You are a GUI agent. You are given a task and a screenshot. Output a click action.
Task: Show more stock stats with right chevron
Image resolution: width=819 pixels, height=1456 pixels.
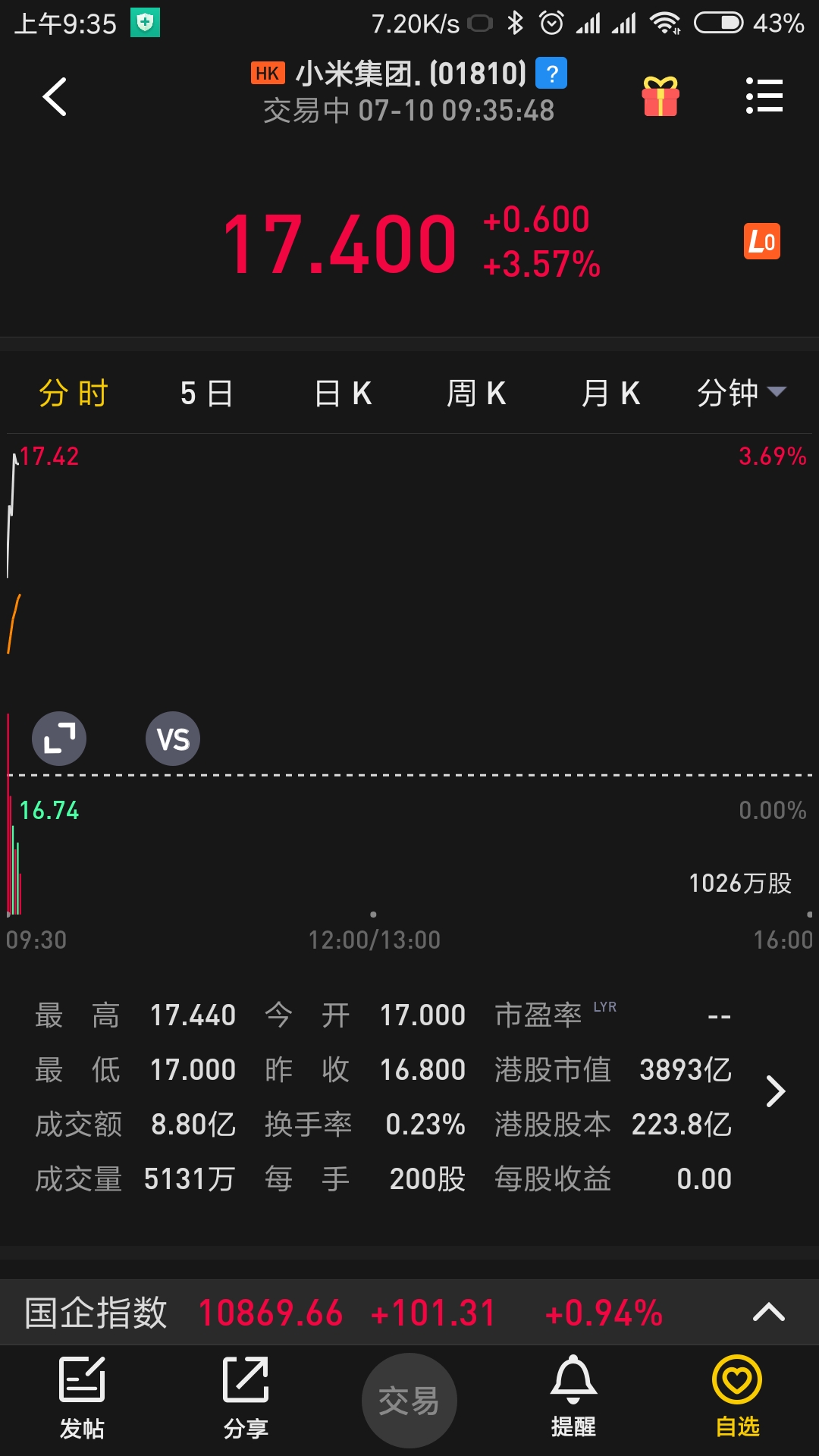pyautogui.click(x=775, y=1092)
